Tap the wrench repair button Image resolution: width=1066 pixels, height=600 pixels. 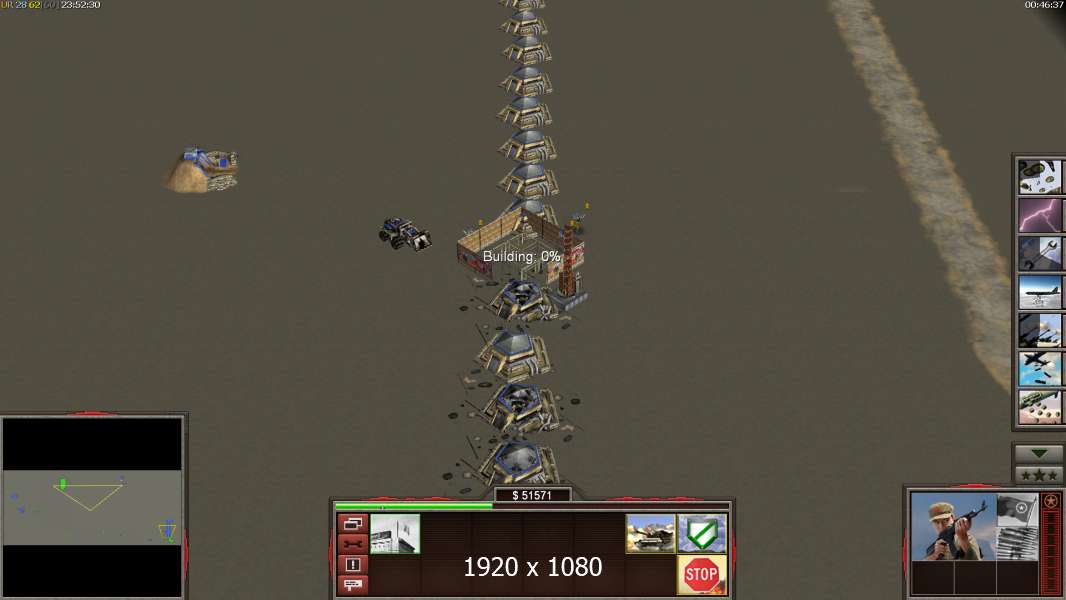(353, 544)
